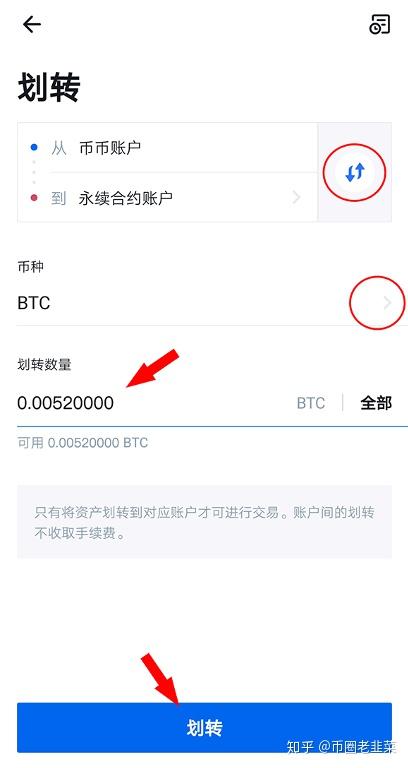Tap the 划转数量 amount field

point(152,403)
